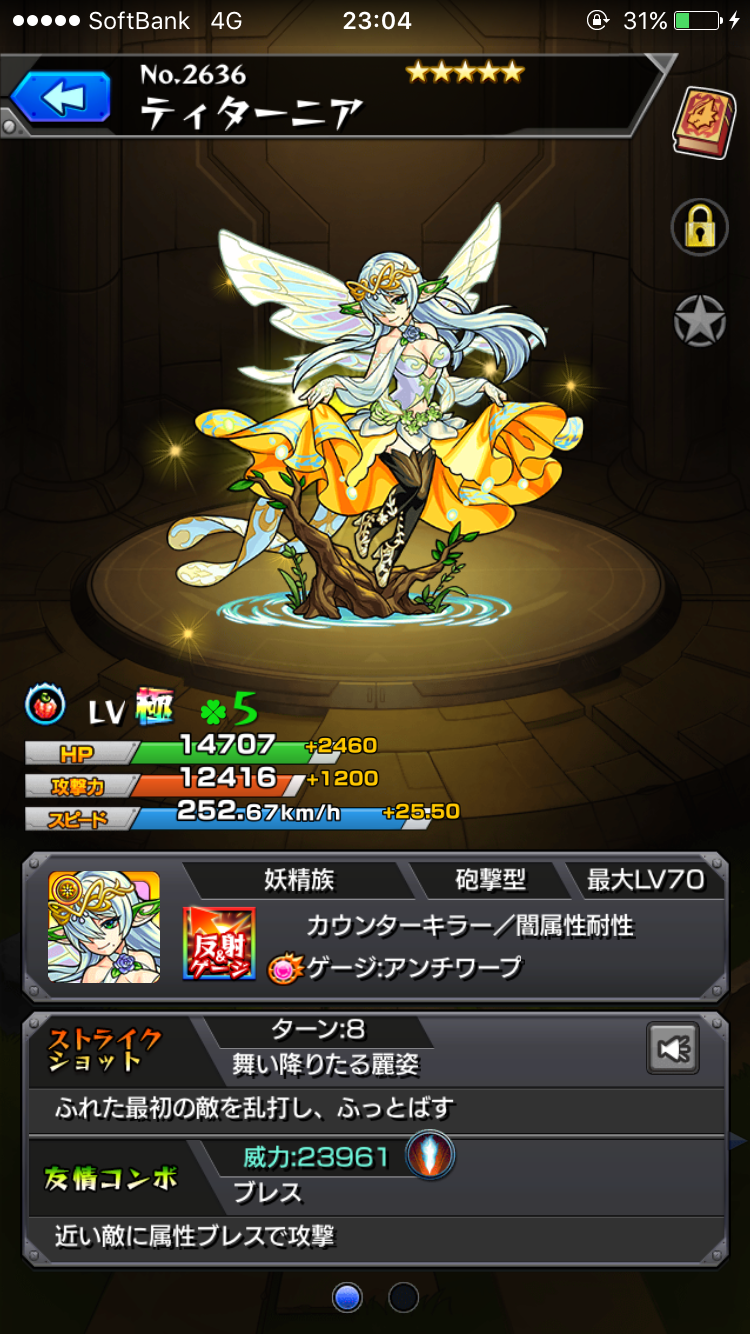Tap the ティターニア portrait thumbnail

click(103, 927)
